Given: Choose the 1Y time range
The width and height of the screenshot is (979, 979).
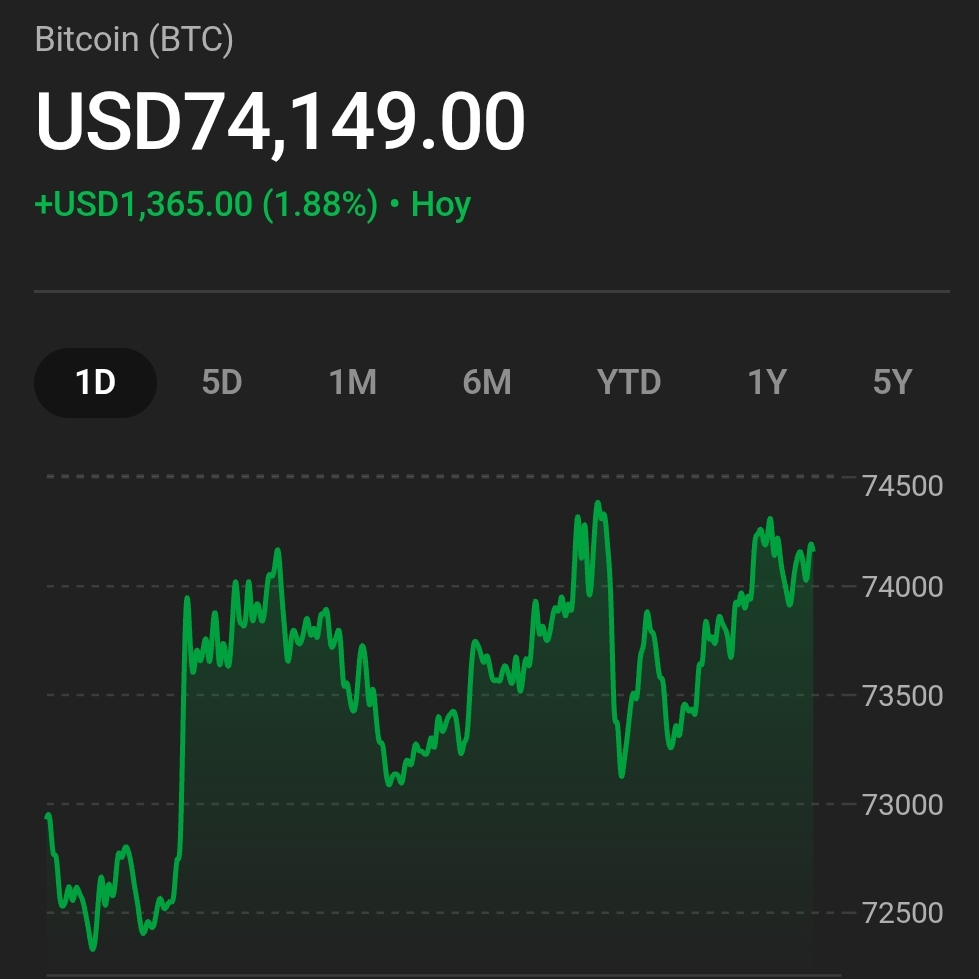Looking at the screenshot, I should (767, 382).
